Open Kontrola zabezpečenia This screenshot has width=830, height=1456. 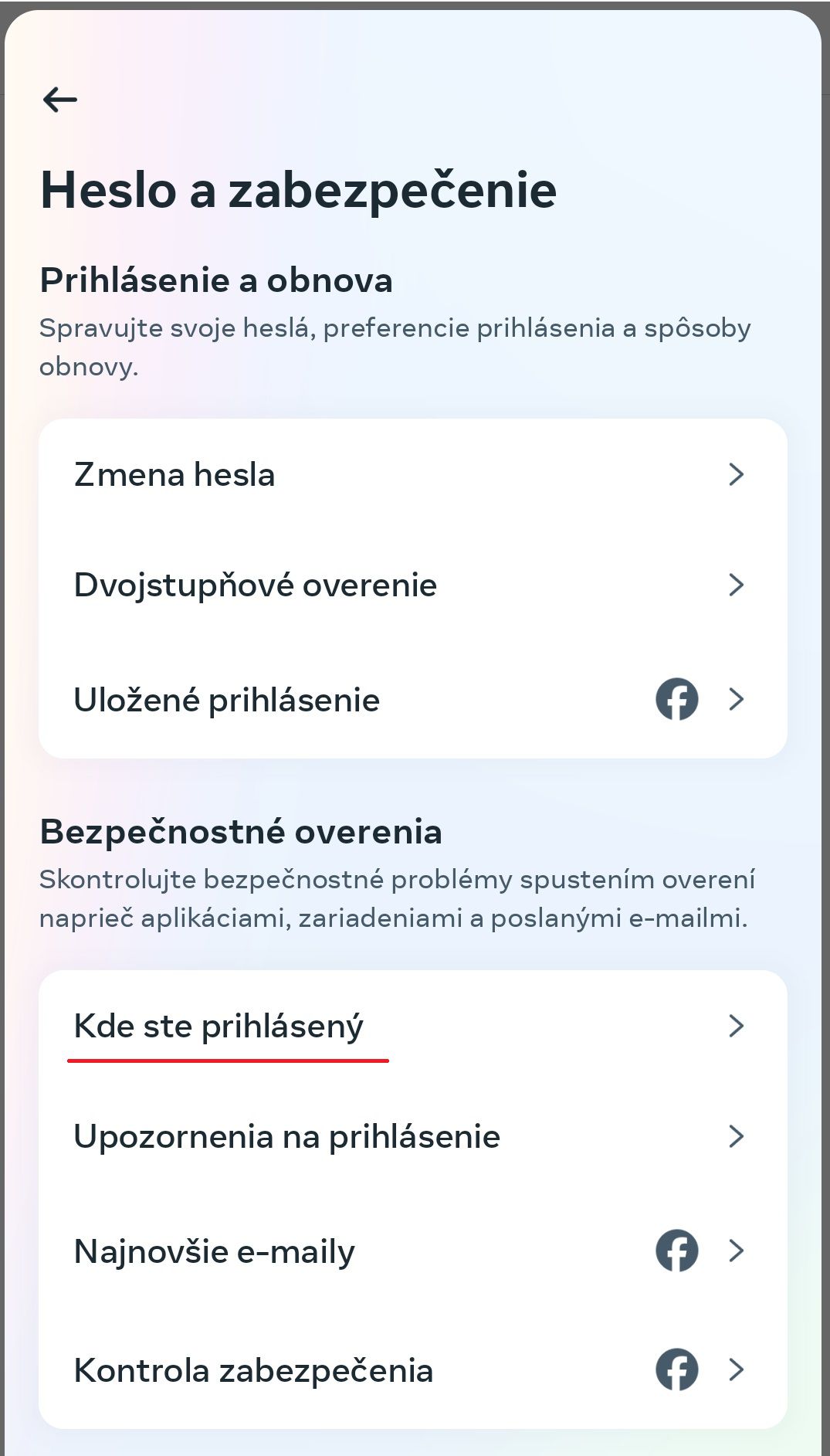click(x=413, y=1369)
